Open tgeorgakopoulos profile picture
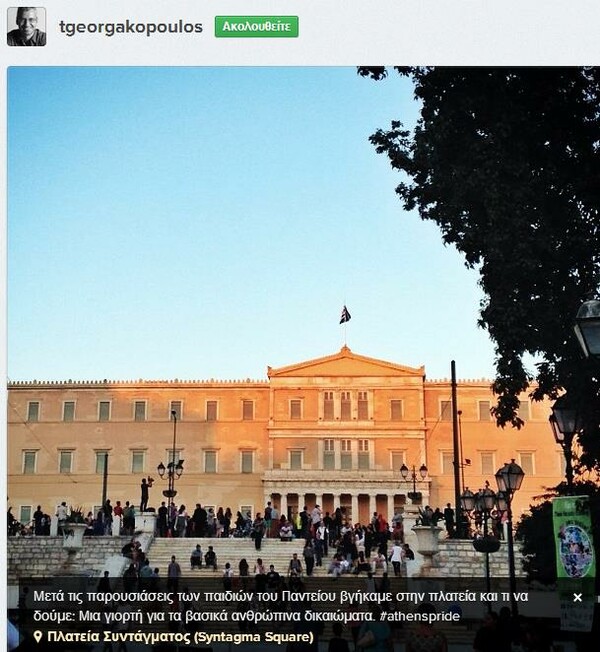 (x=26, y=27)
